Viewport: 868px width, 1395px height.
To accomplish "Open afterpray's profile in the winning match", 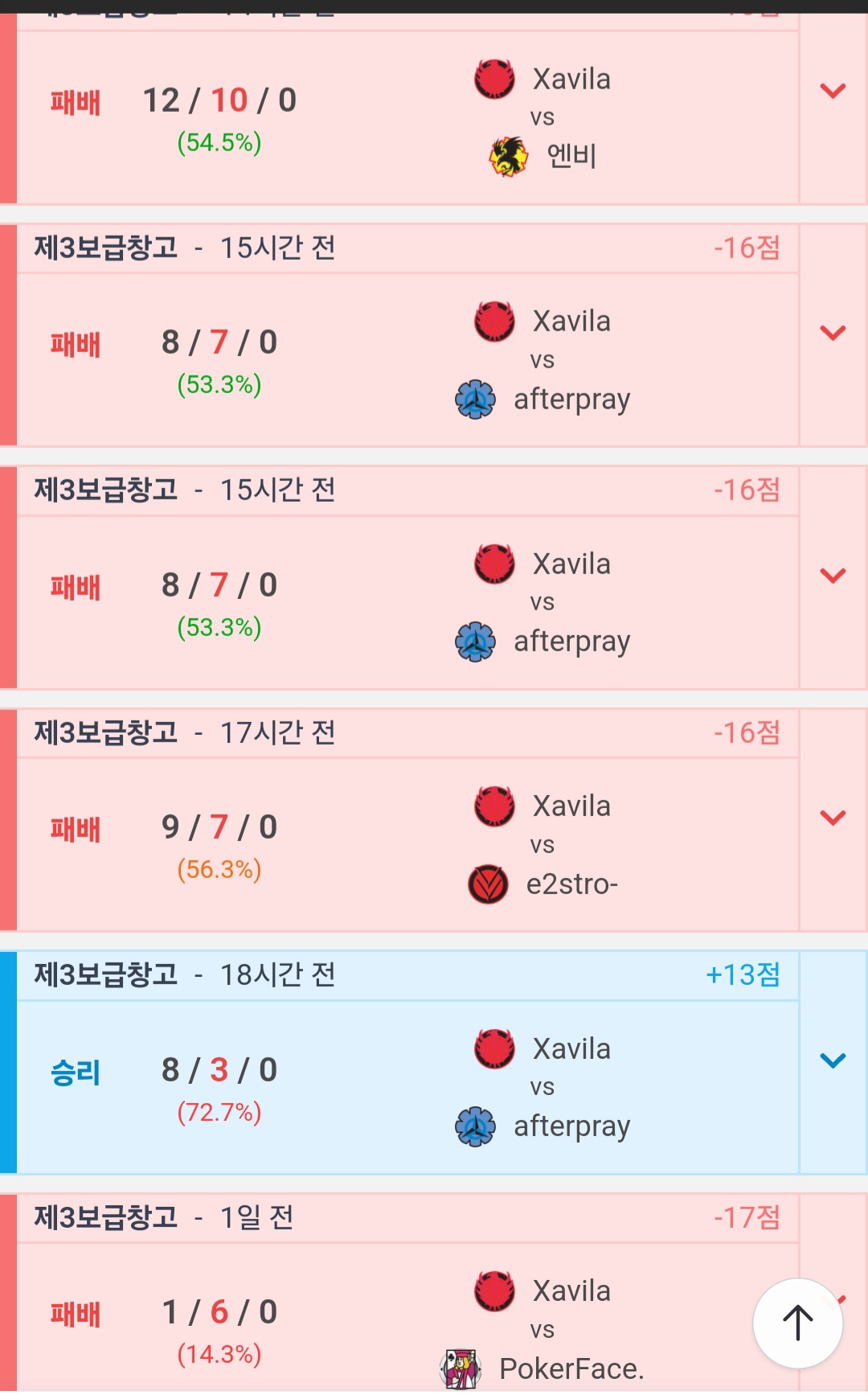I will tap(571, 1126).
